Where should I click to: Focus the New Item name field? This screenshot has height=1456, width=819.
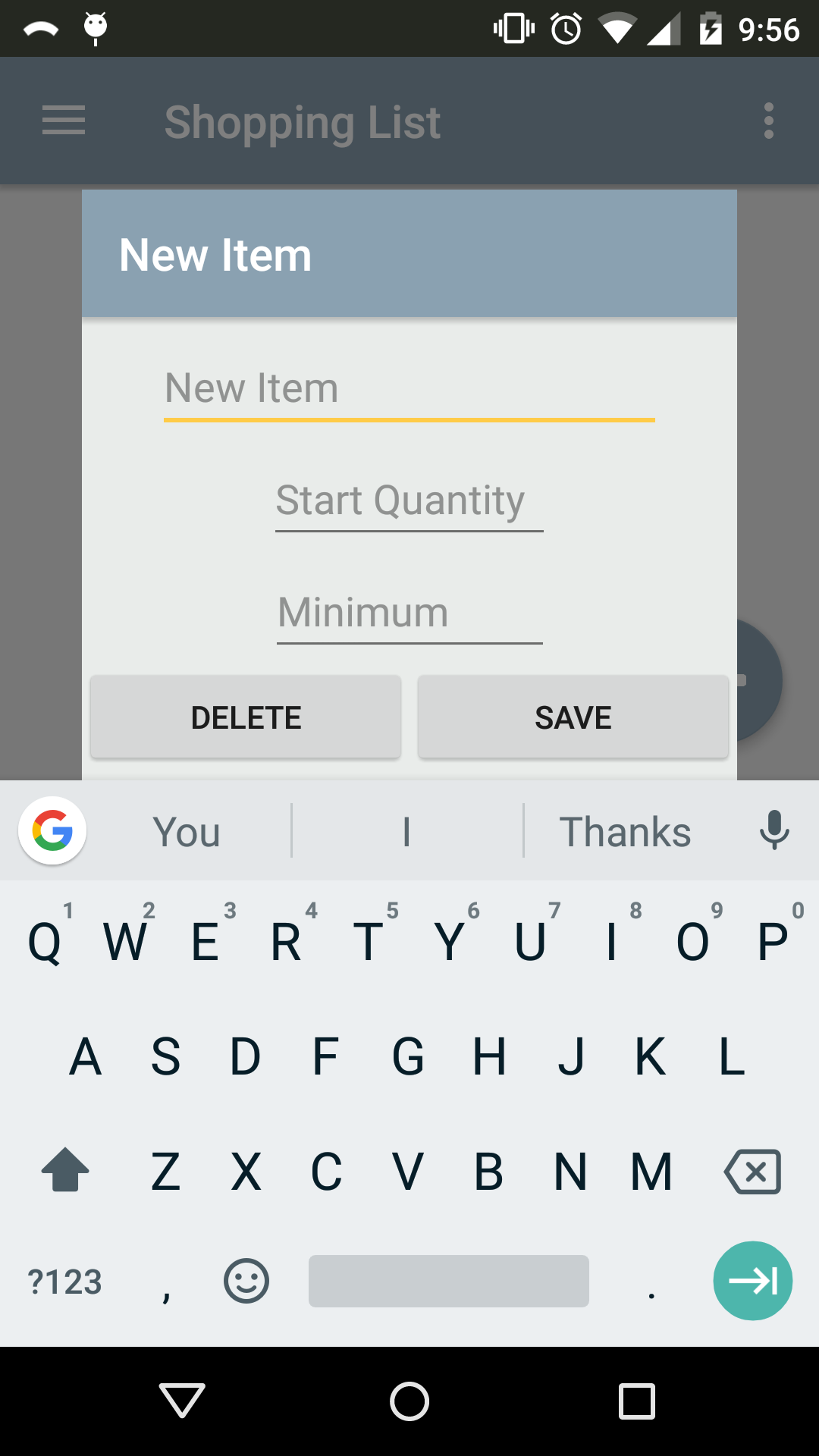point(409,388)
